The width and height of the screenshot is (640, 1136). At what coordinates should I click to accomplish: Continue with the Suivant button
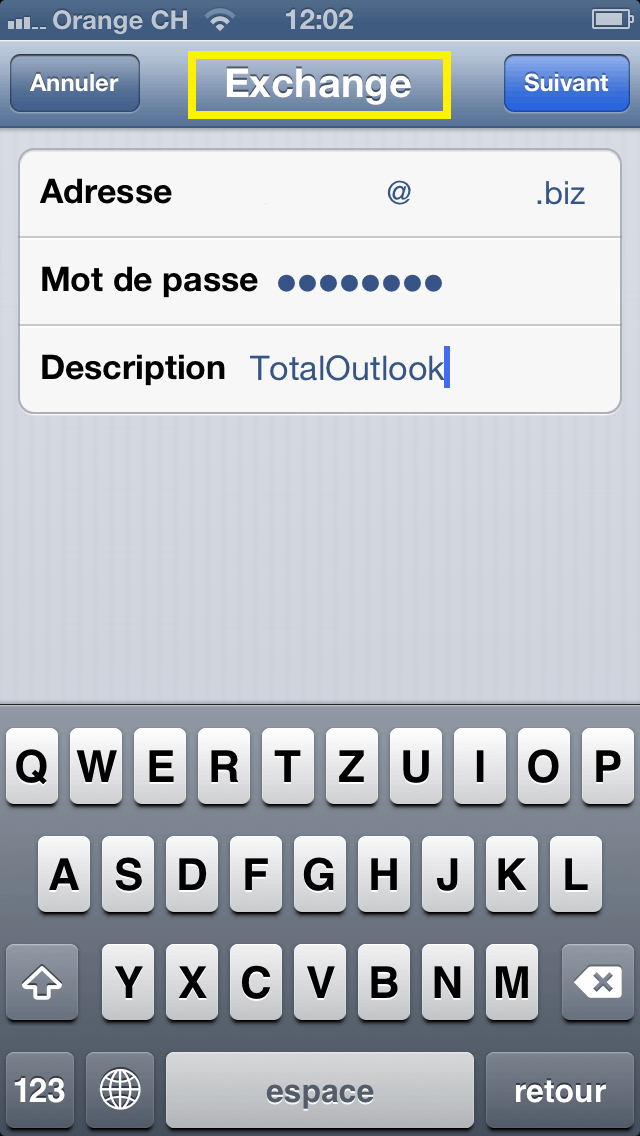[566, 83]
